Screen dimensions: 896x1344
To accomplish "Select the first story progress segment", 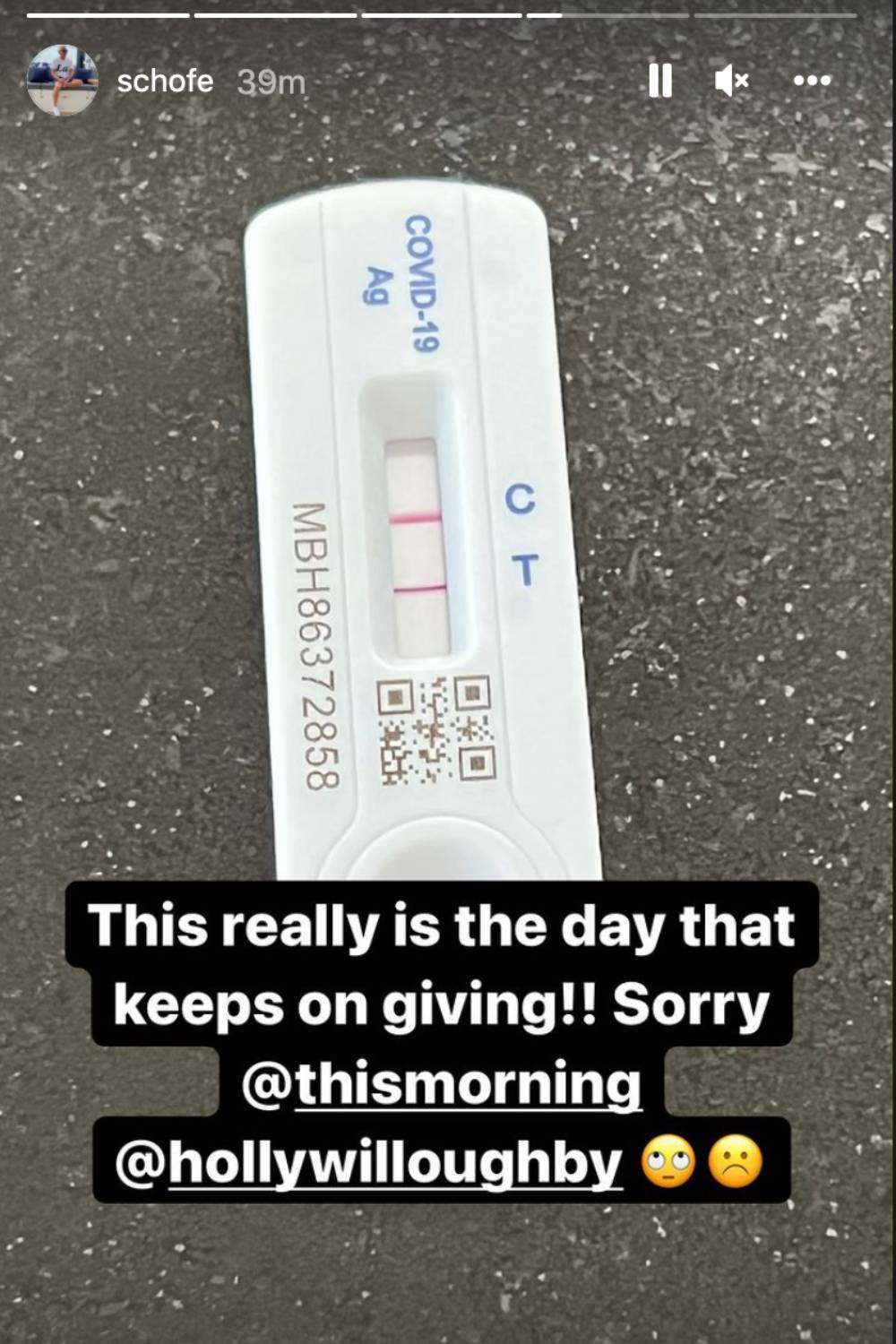I will click(108, 13).
